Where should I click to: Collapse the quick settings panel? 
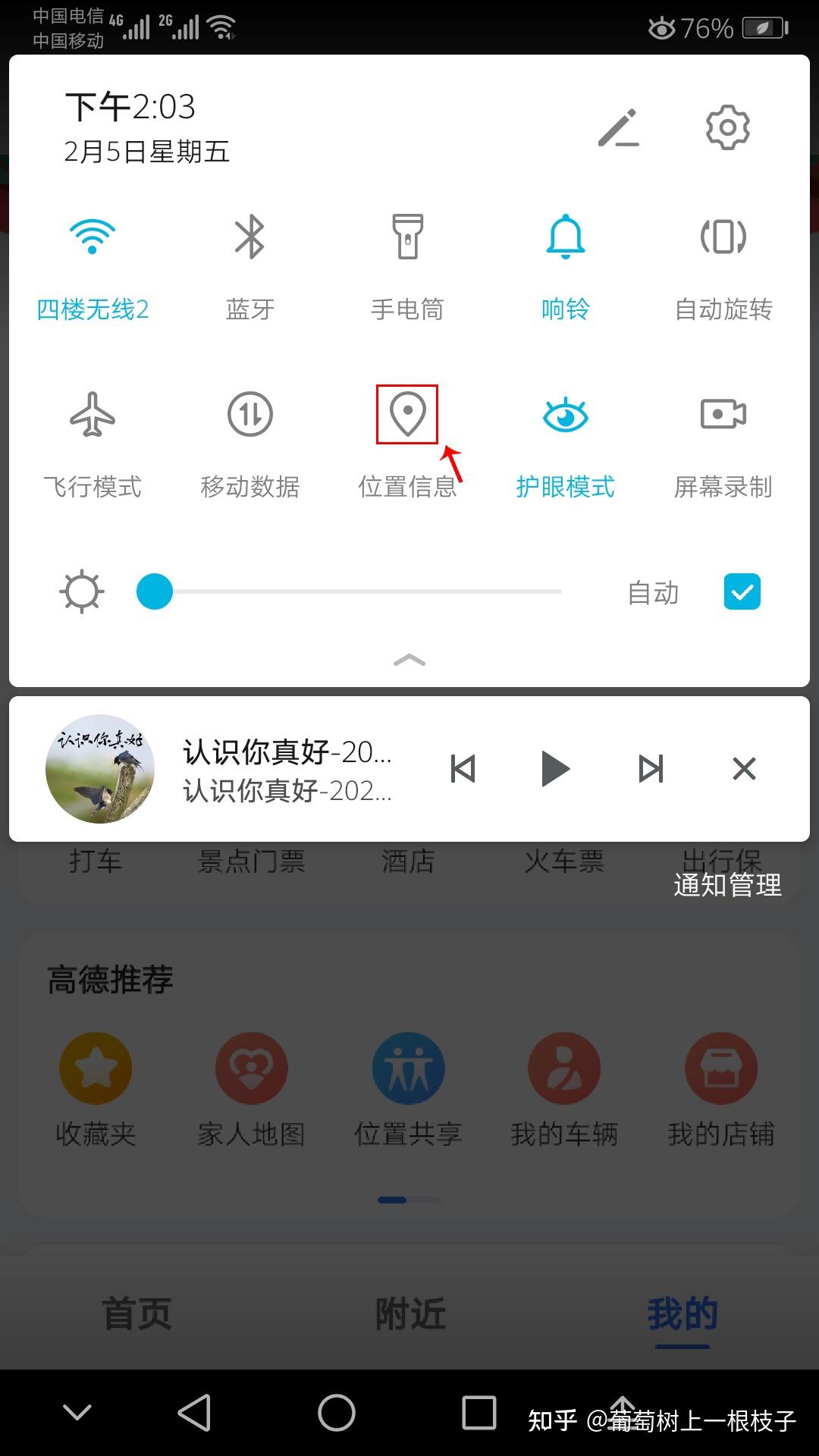tap(408, 660)
